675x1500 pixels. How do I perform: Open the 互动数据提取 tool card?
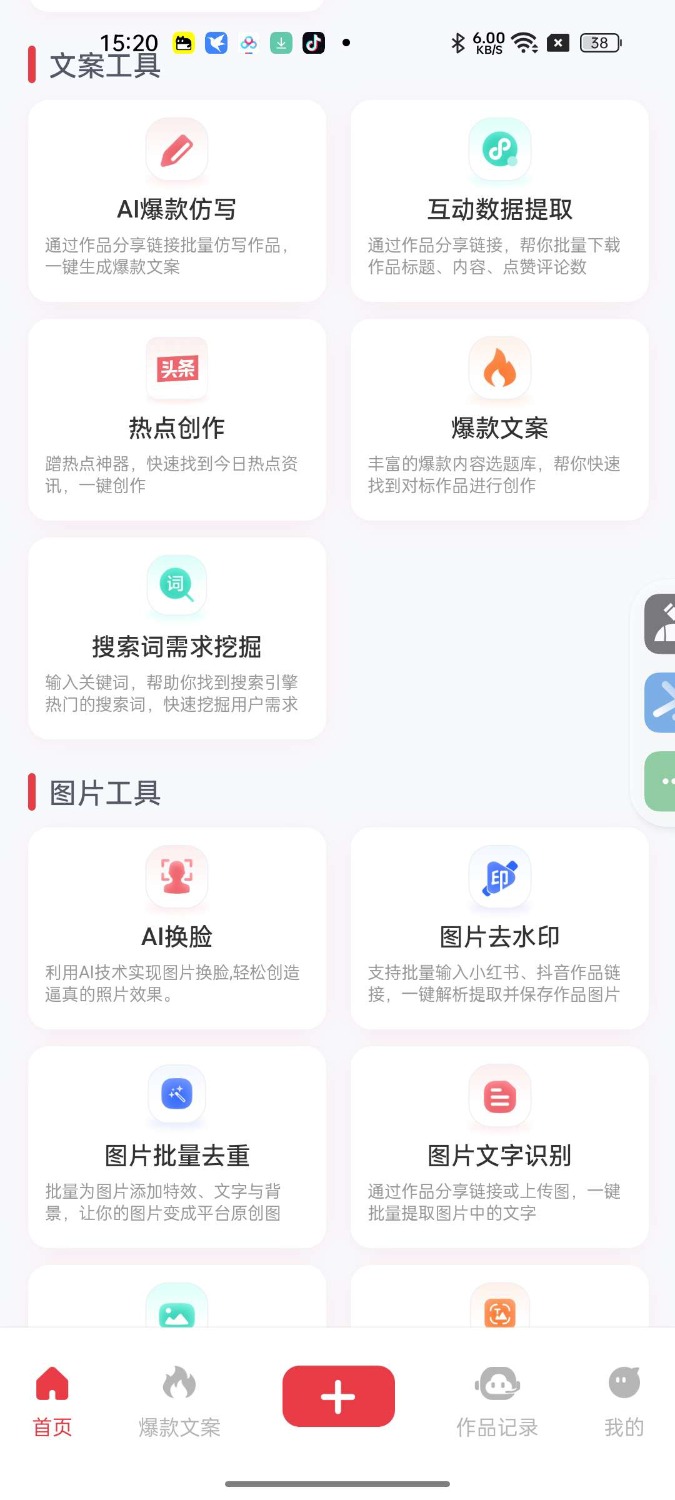499,201
